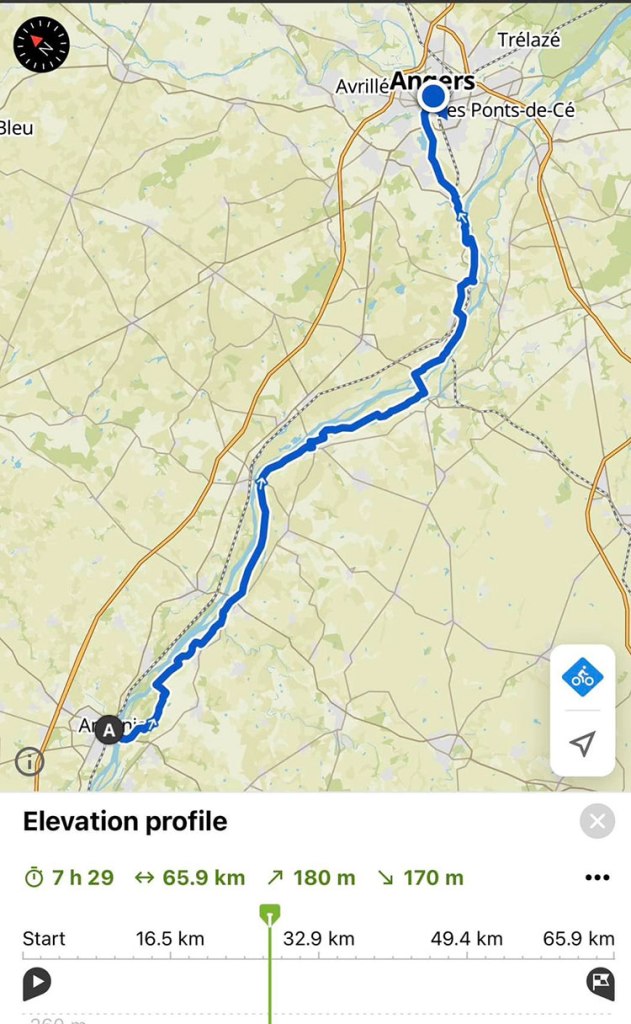The width and height of the screenshot is (631, 1024).
Task: Center the map on my location
Action: pyautogui.click(x=582, y=743)
